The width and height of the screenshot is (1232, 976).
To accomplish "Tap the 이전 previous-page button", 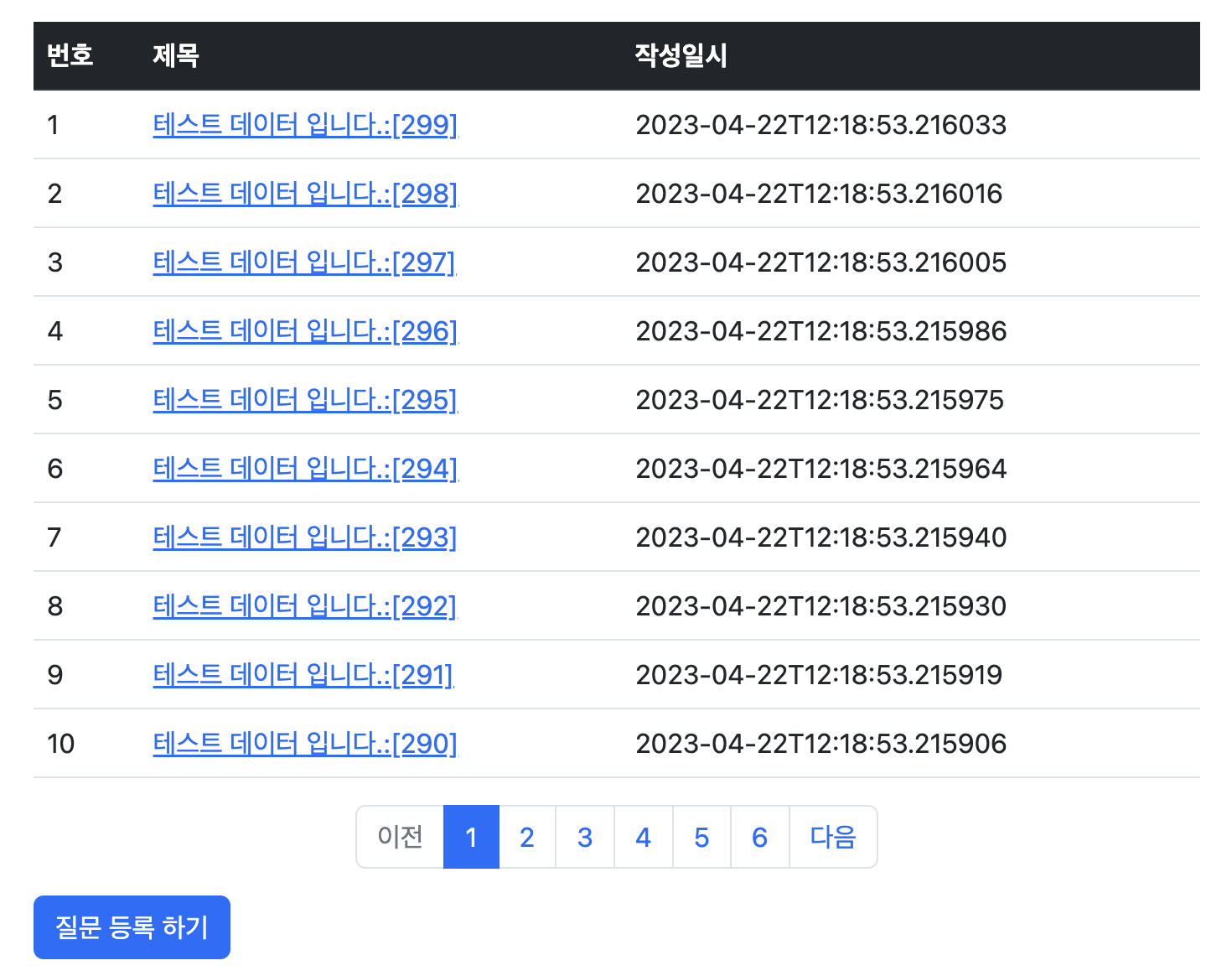I will click(x=400, y=837).
